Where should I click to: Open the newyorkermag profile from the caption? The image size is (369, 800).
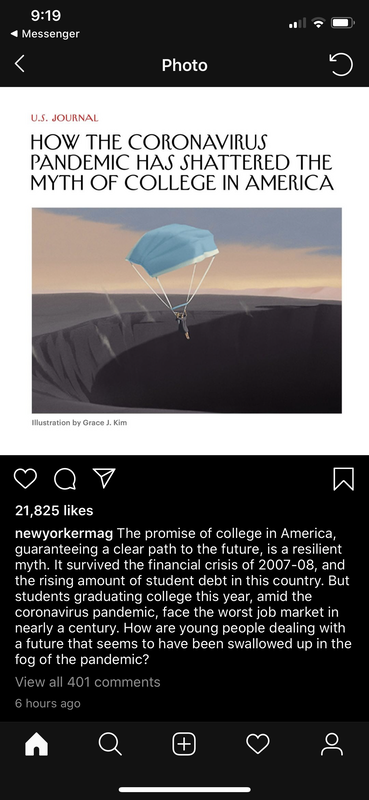click(x=64, y=534)
